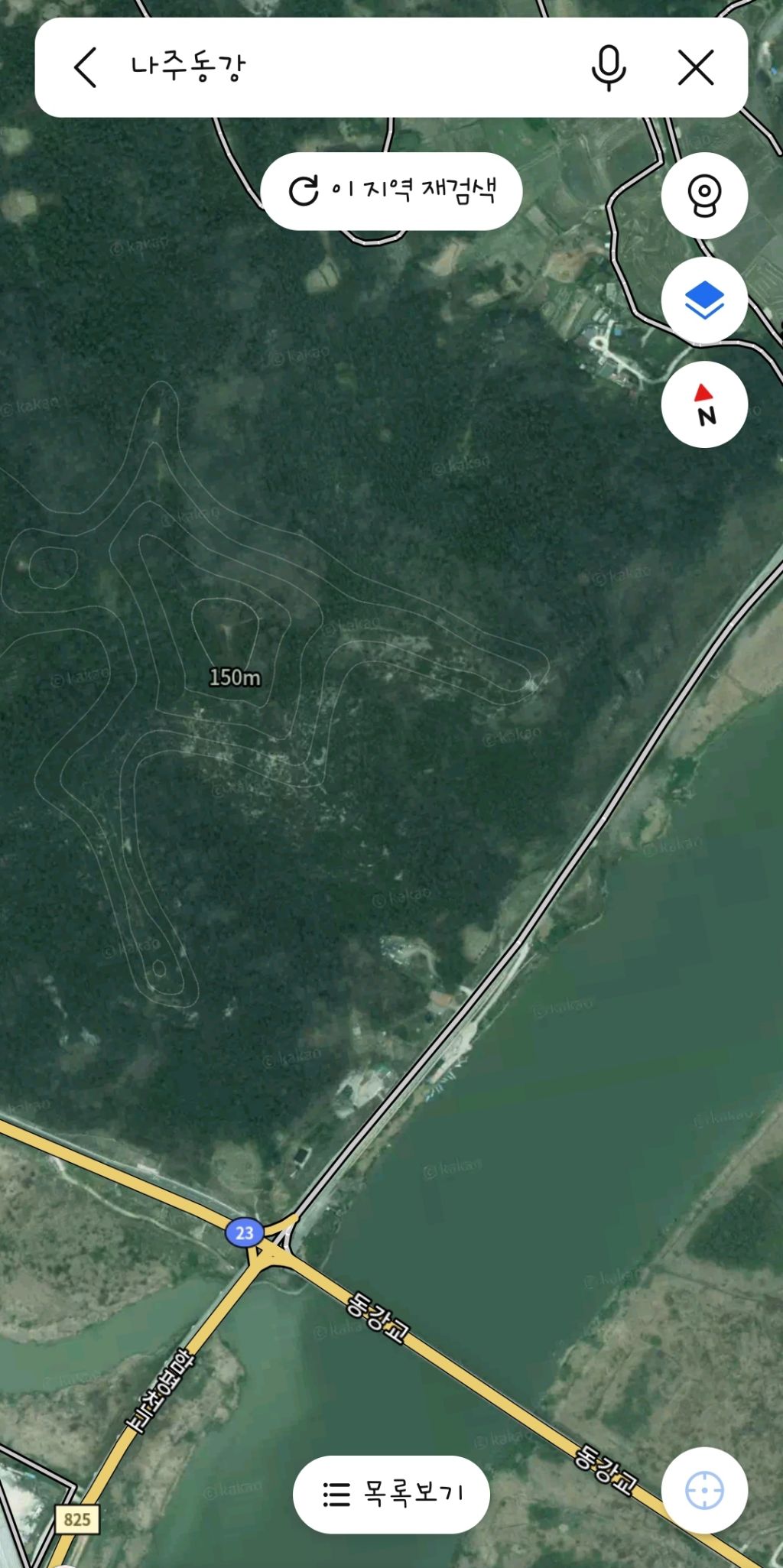Go back from the search results

point(86,67)
